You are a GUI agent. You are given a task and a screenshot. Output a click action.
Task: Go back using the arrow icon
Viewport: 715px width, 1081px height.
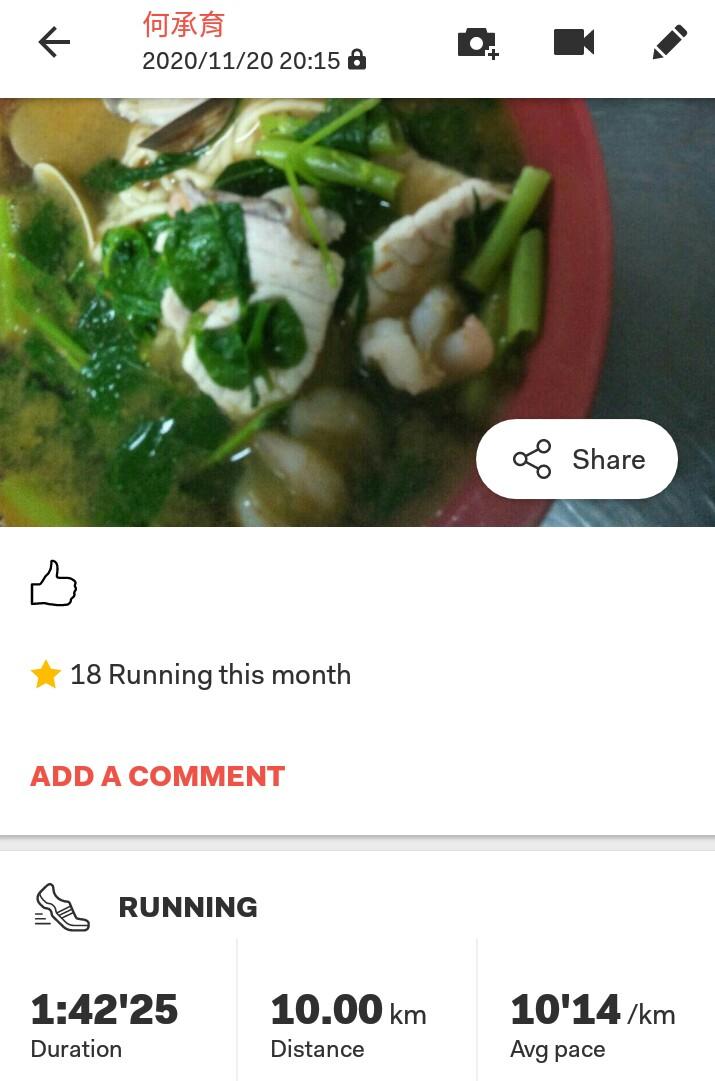pos(54,42)
